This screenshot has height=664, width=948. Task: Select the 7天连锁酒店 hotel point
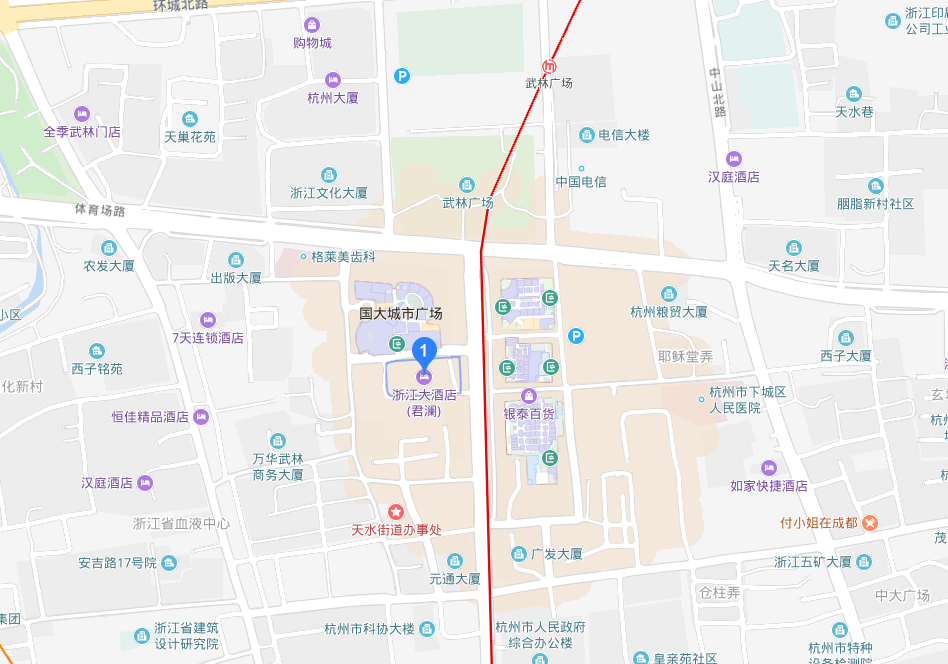[x=208, y=319]
